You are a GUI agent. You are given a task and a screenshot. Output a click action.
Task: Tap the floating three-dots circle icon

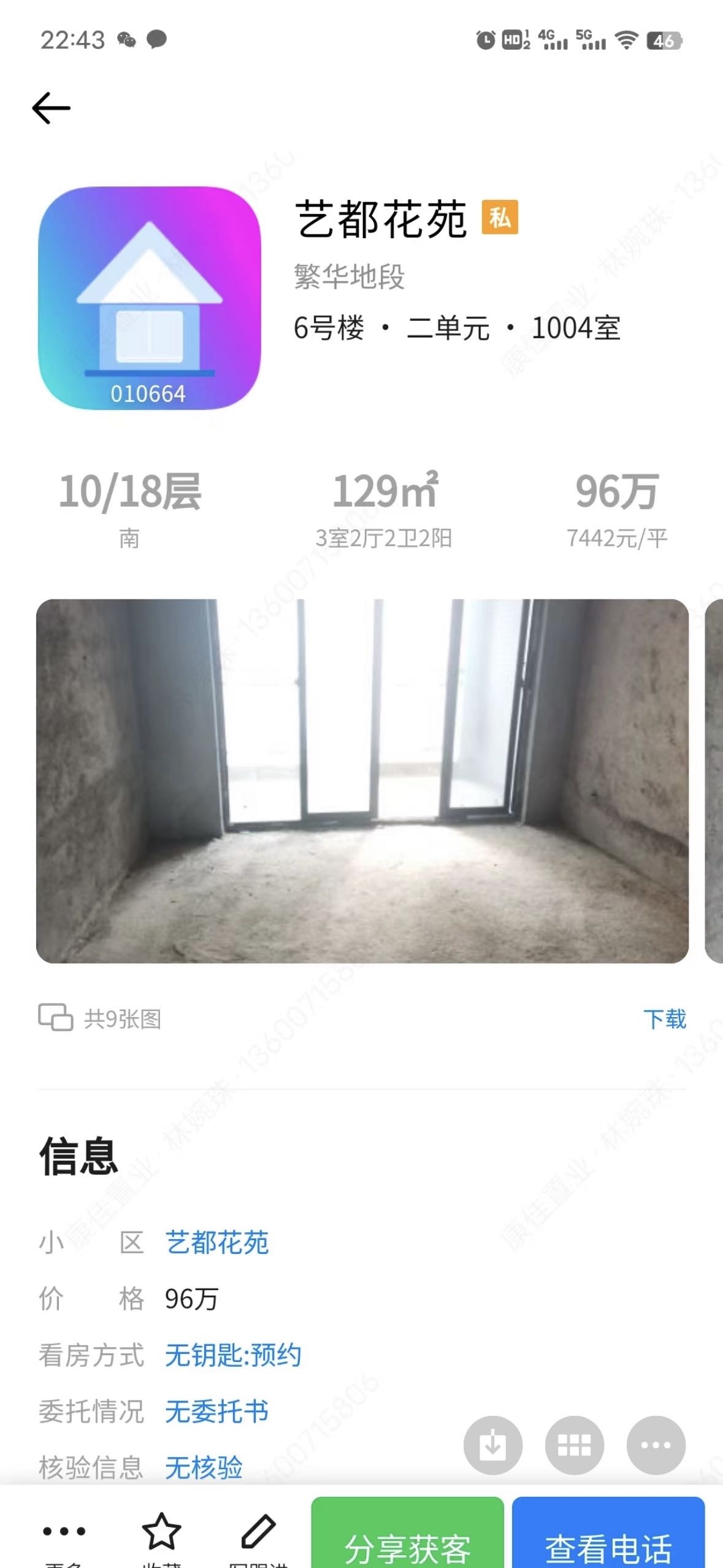pos(656,1445)
